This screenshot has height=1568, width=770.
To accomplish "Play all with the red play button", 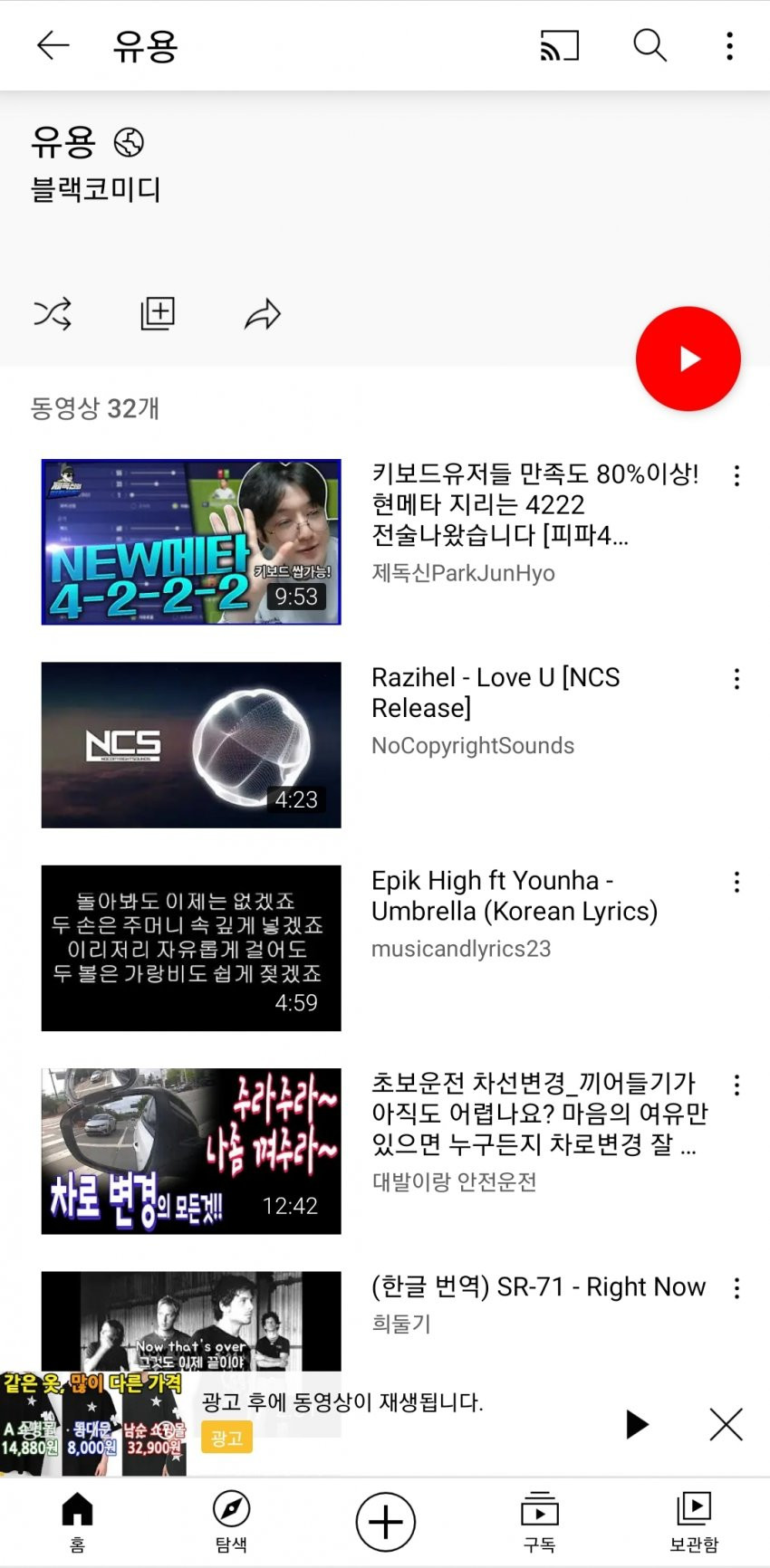I will pyautogui.click(x=688, y=359).
